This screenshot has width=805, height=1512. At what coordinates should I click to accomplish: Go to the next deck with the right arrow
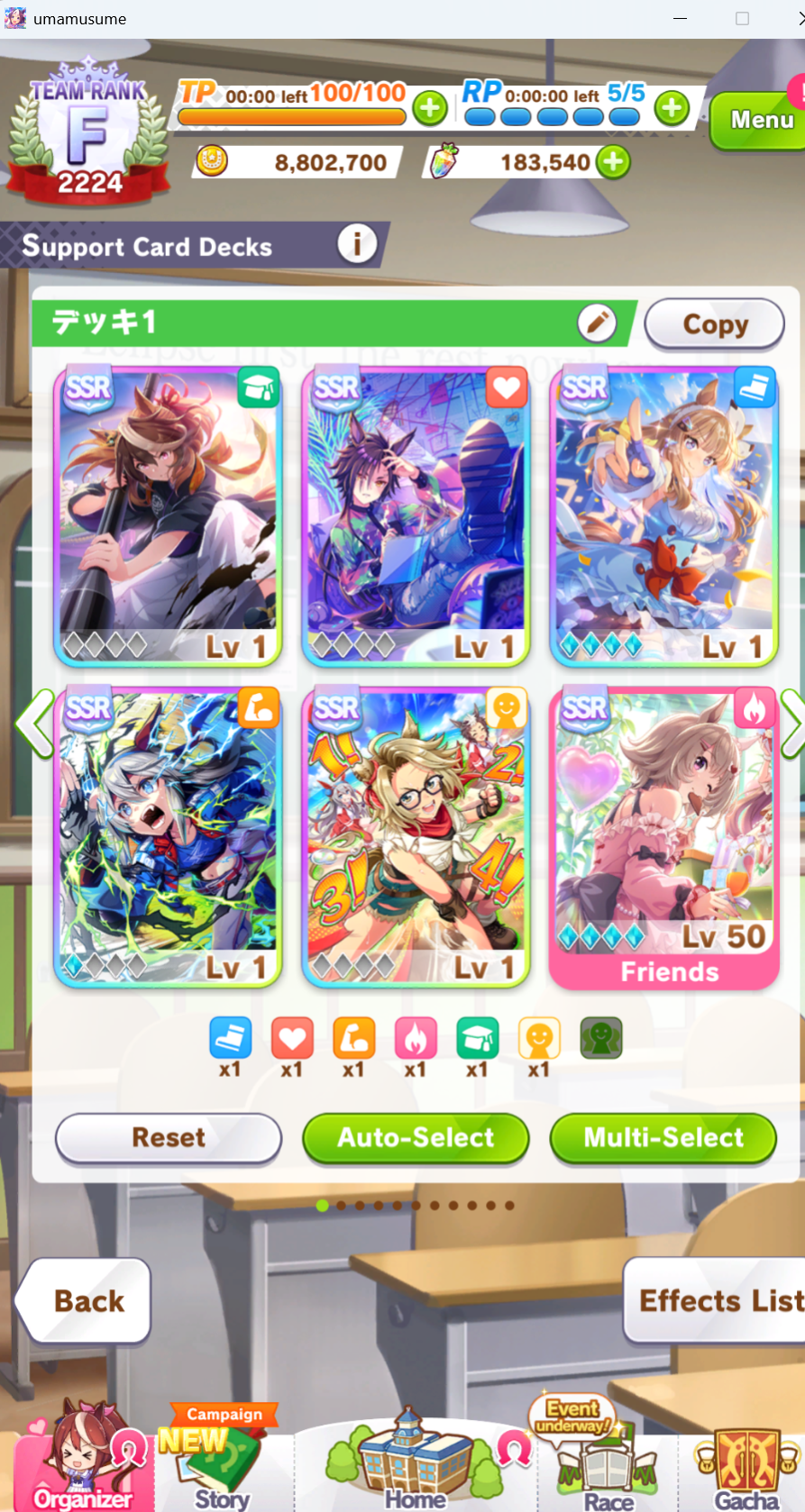tap(792, 723)
